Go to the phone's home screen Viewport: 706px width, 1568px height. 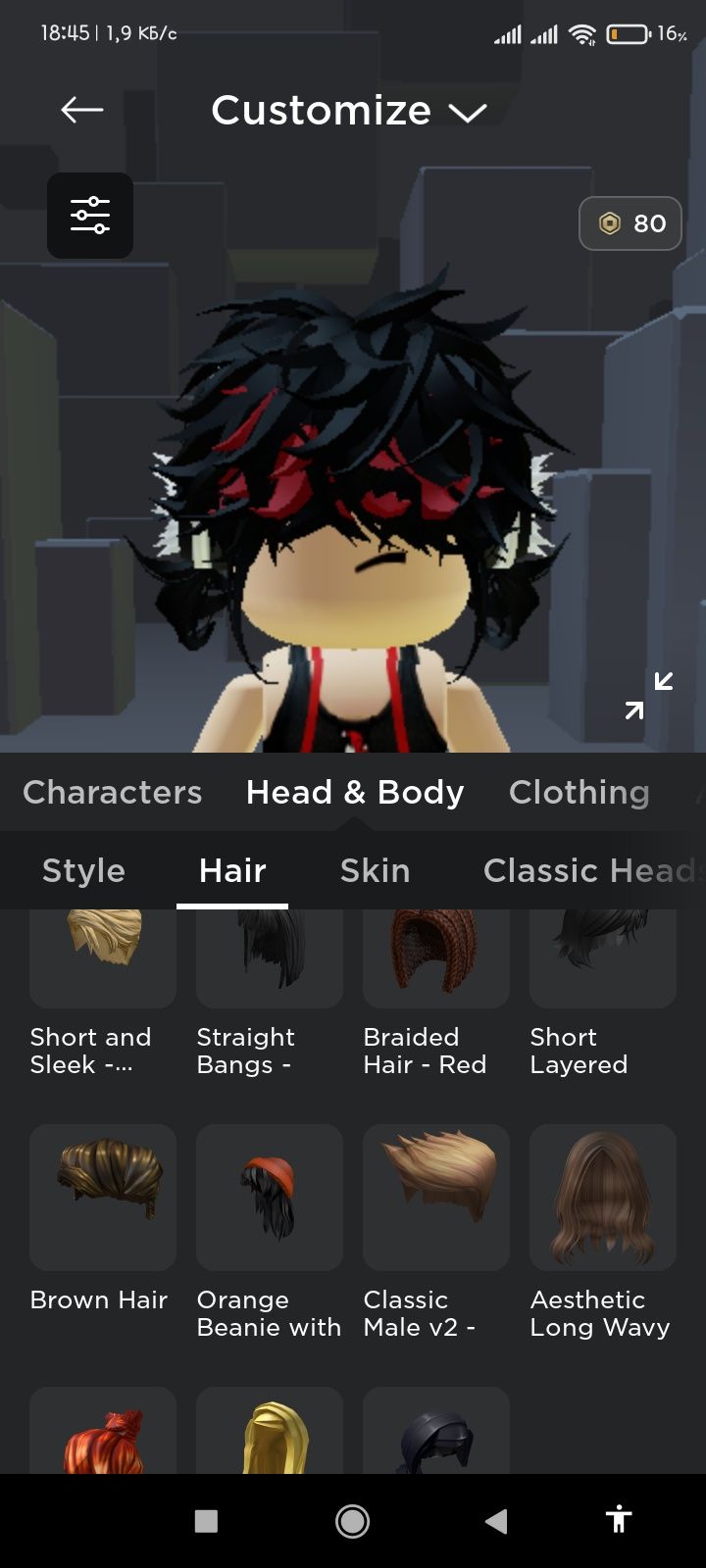(x=352, y=1521)
